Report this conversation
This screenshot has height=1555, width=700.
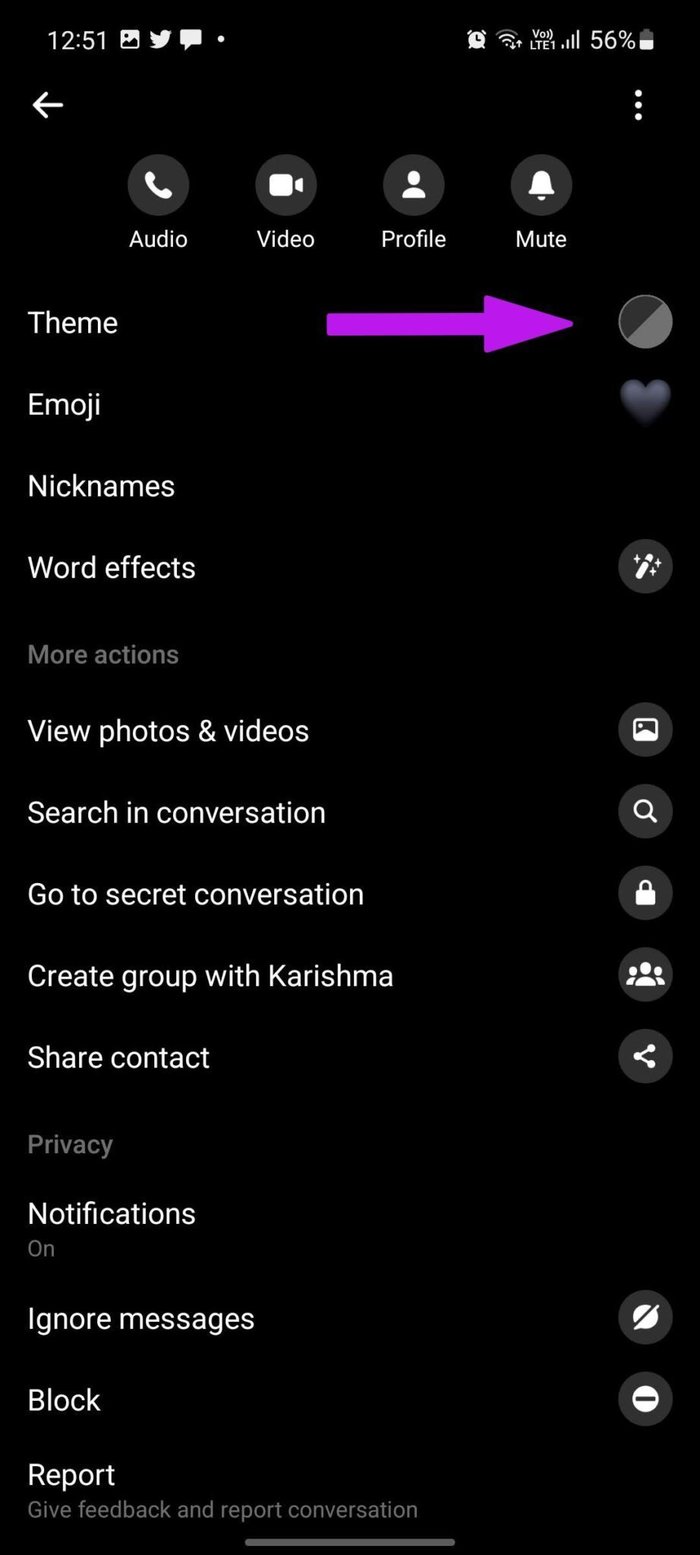click(350, 1489)
